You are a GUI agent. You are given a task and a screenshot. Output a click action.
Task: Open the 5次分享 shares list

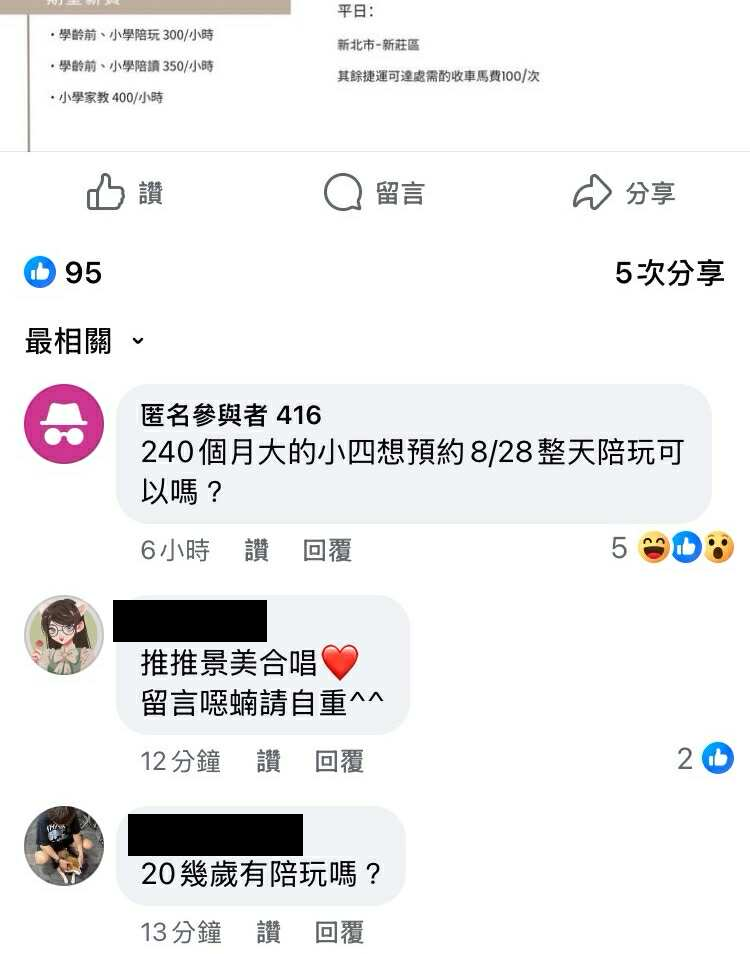click(668, 272)
